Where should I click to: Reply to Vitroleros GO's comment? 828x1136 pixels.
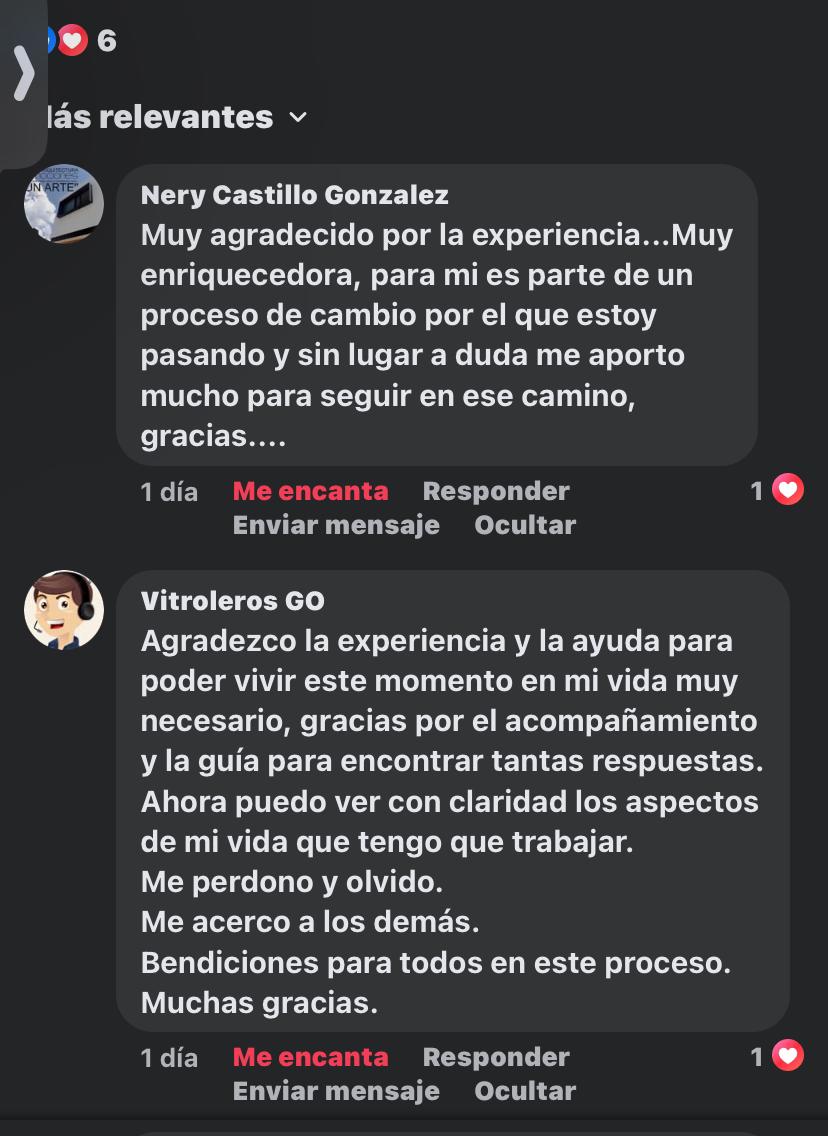495,1057
